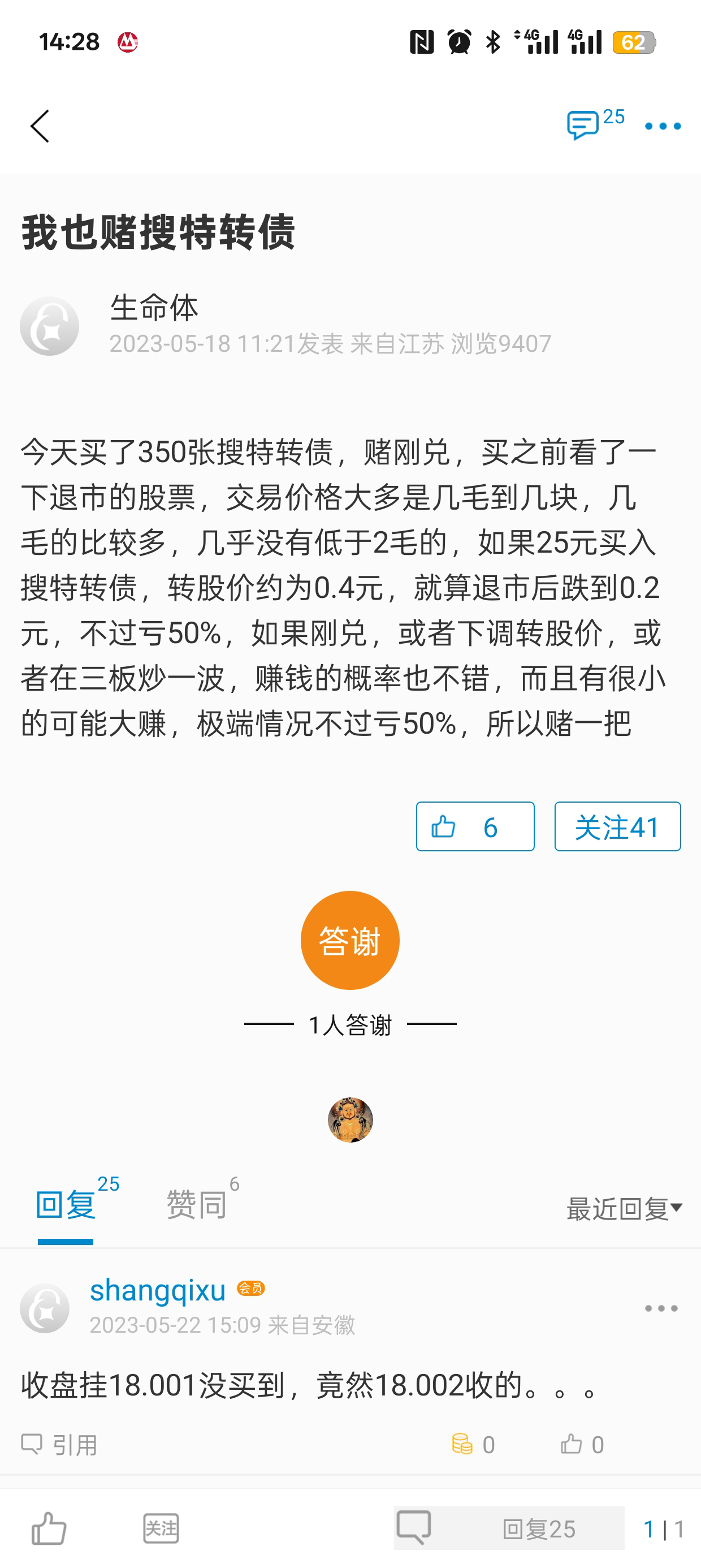701x1568 pixels.
Task: Open author 生命体's profile
Action: point(154,307)
